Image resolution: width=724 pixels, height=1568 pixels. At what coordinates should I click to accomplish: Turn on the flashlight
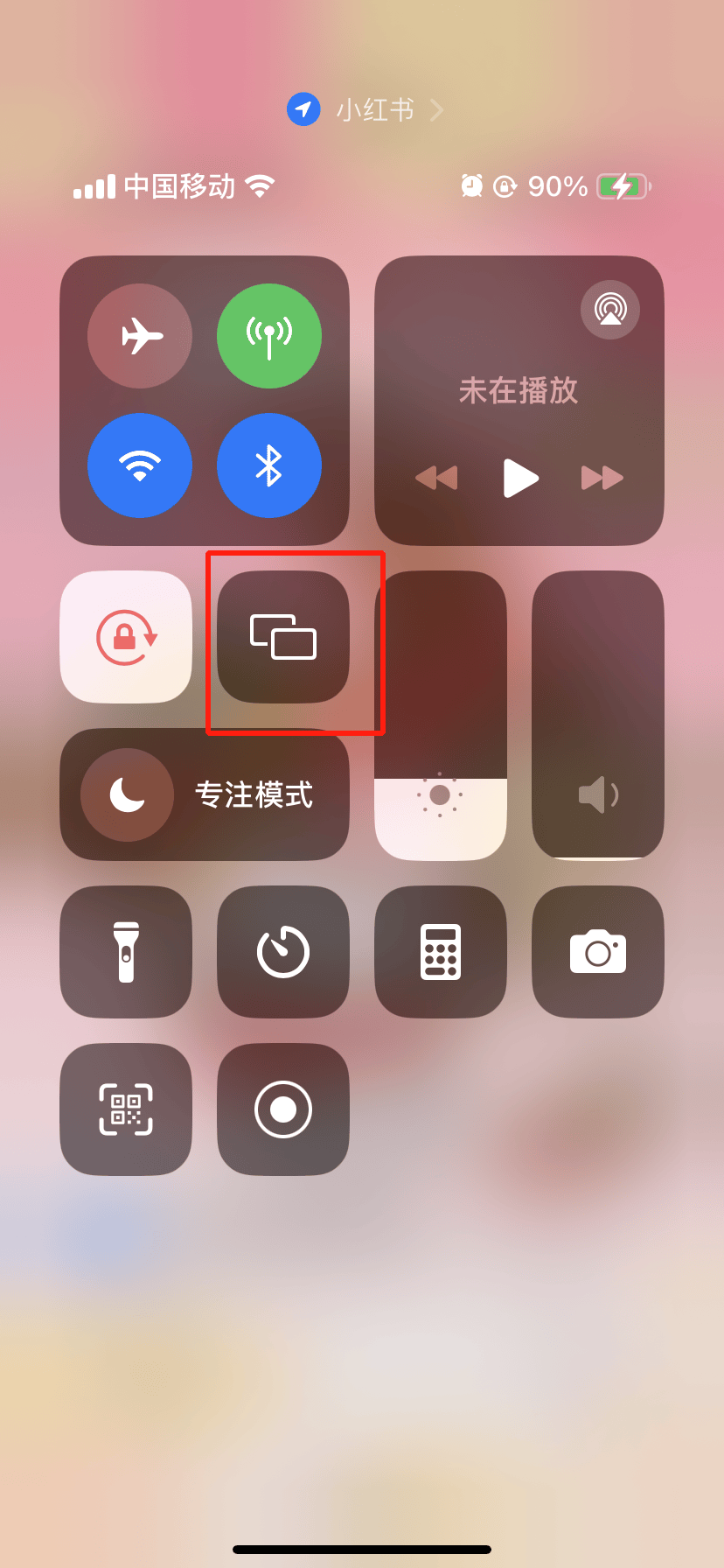126,952
